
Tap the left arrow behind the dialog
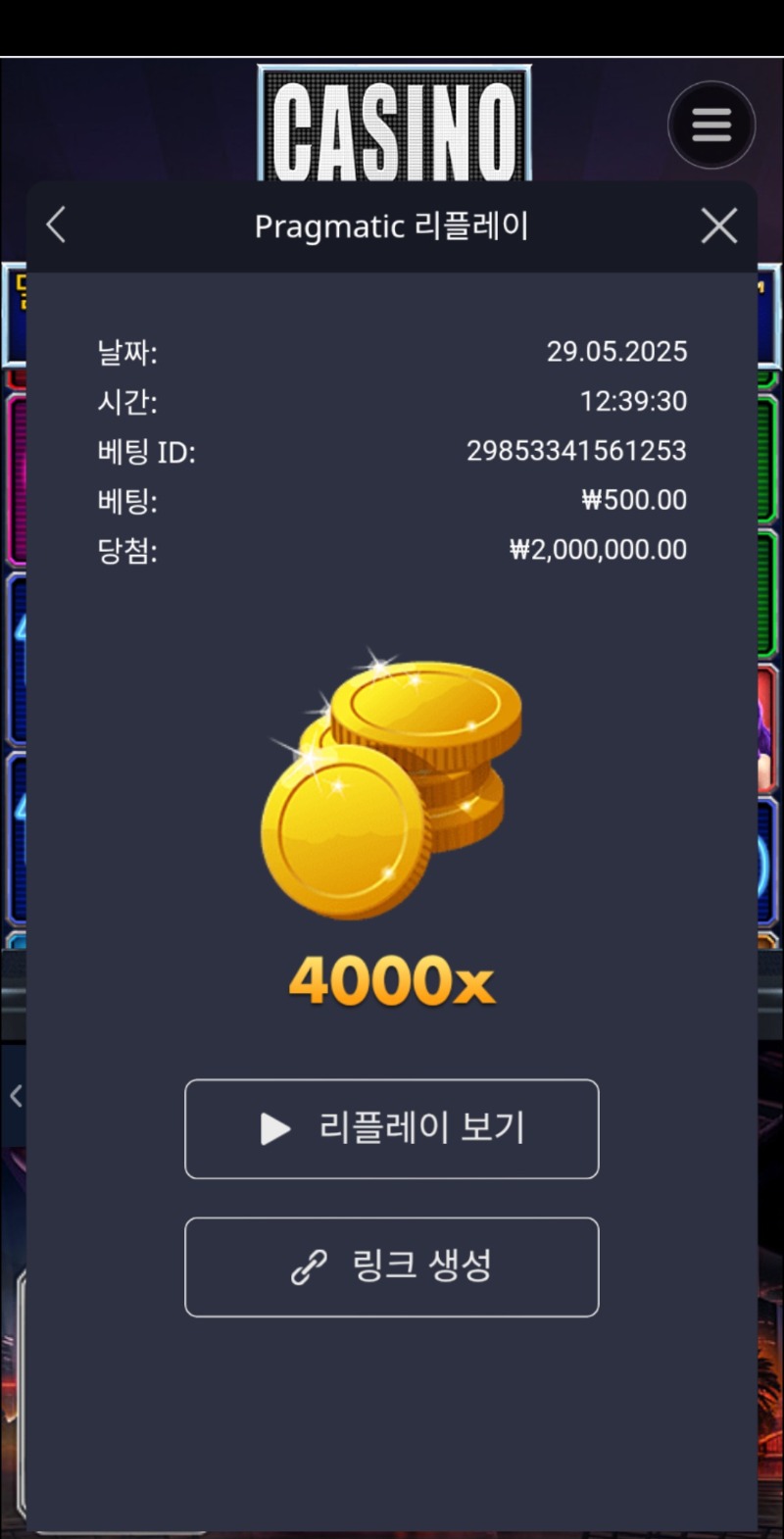click(15, 1096)
